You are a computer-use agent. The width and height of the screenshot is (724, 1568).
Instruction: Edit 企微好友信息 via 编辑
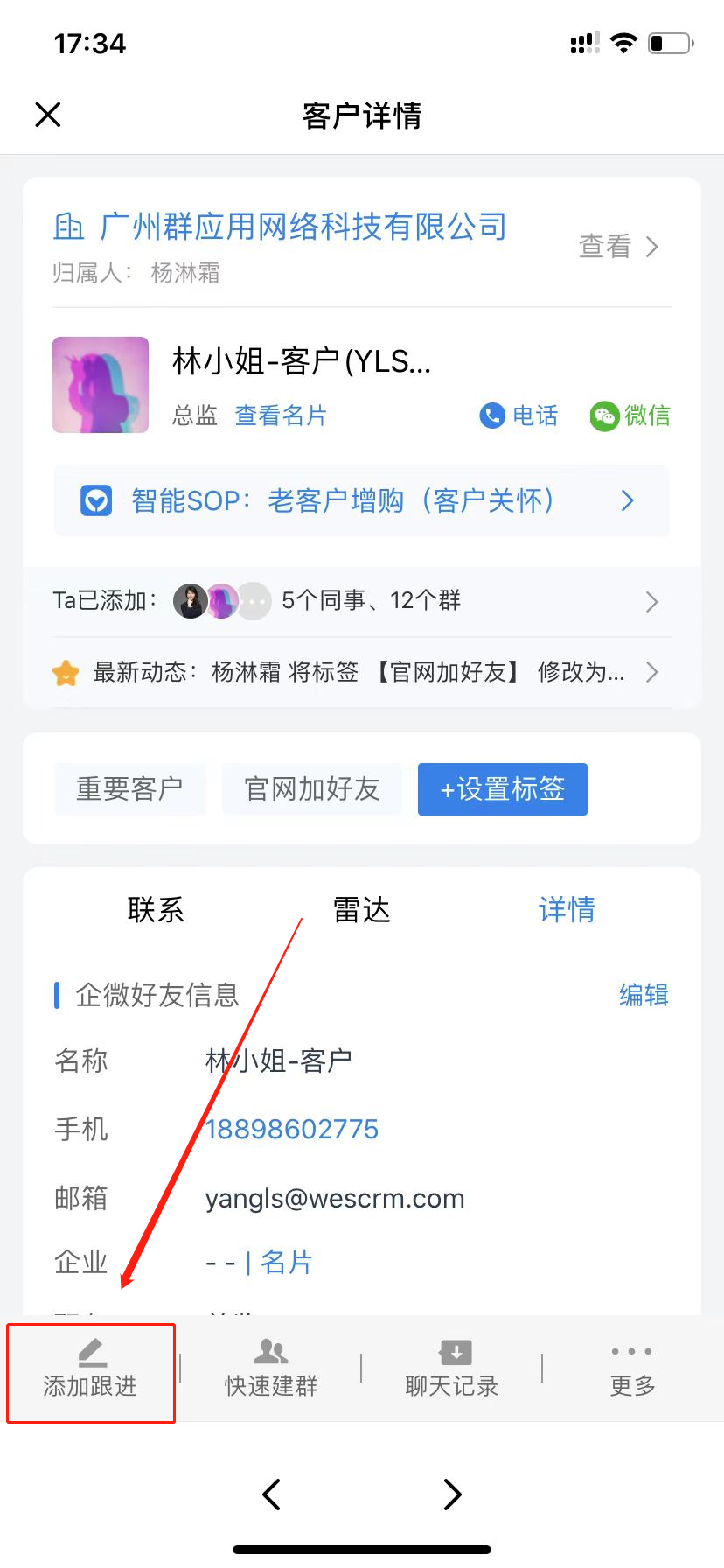[x=644, y=995]
